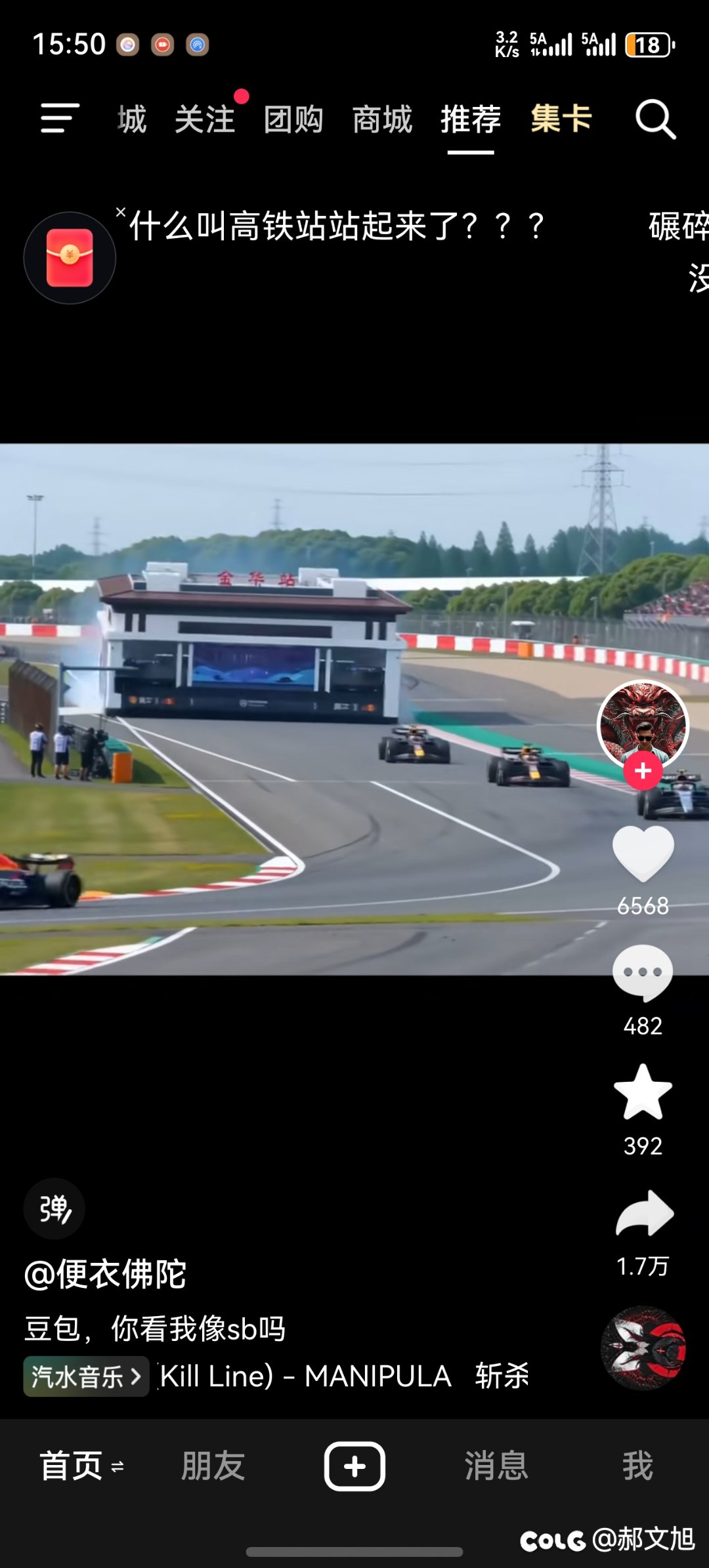Switch to the 团购 tab

[293, 119]
